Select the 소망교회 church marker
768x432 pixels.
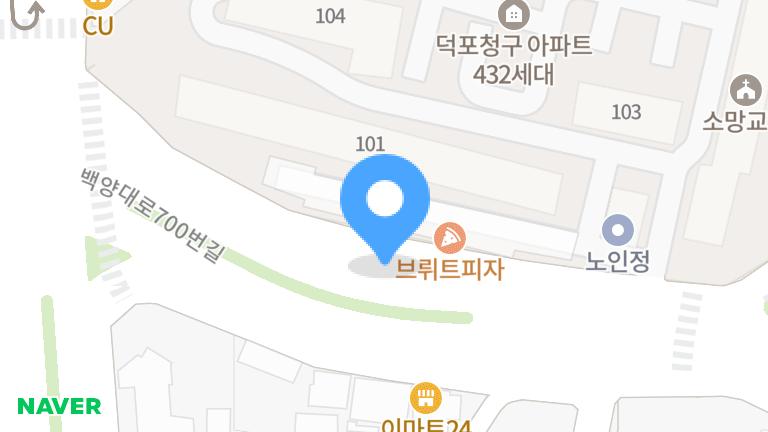(745, 90)
